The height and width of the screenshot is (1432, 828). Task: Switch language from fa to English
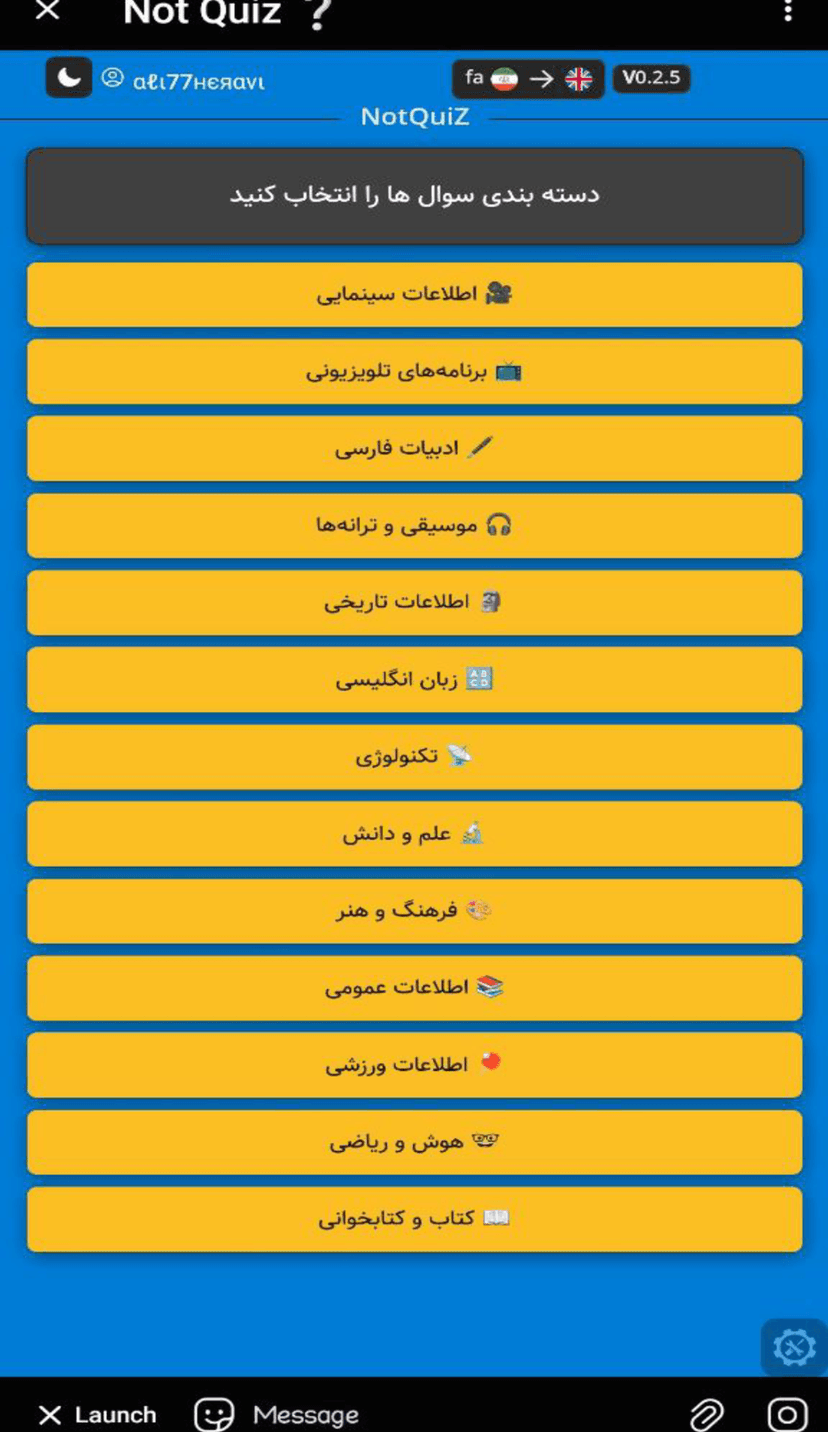tap(528, 79)
